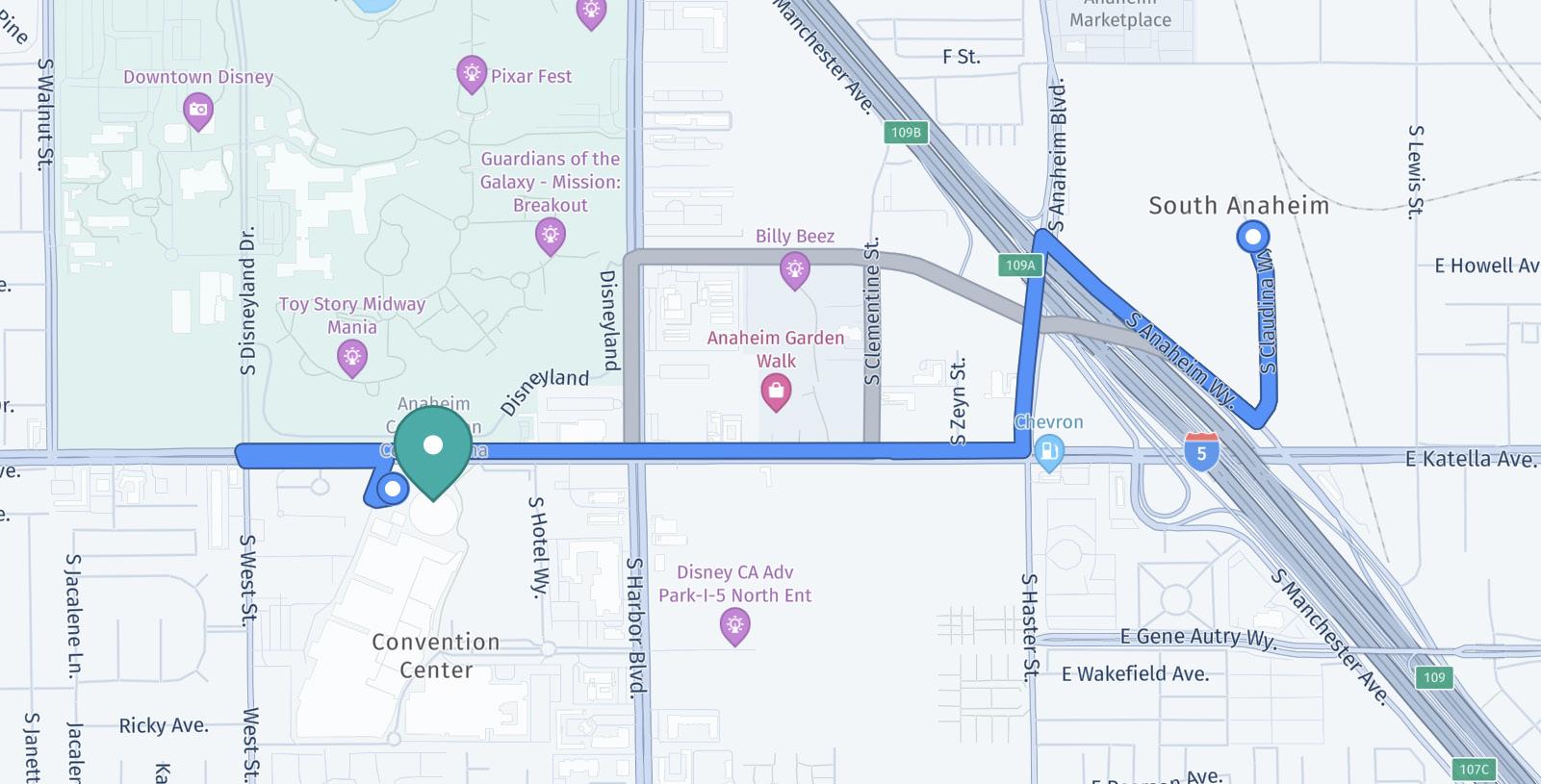The image size is (1541, 784).
Task: Tap the Billy Beez attraction marker
Action: (795, 269)
